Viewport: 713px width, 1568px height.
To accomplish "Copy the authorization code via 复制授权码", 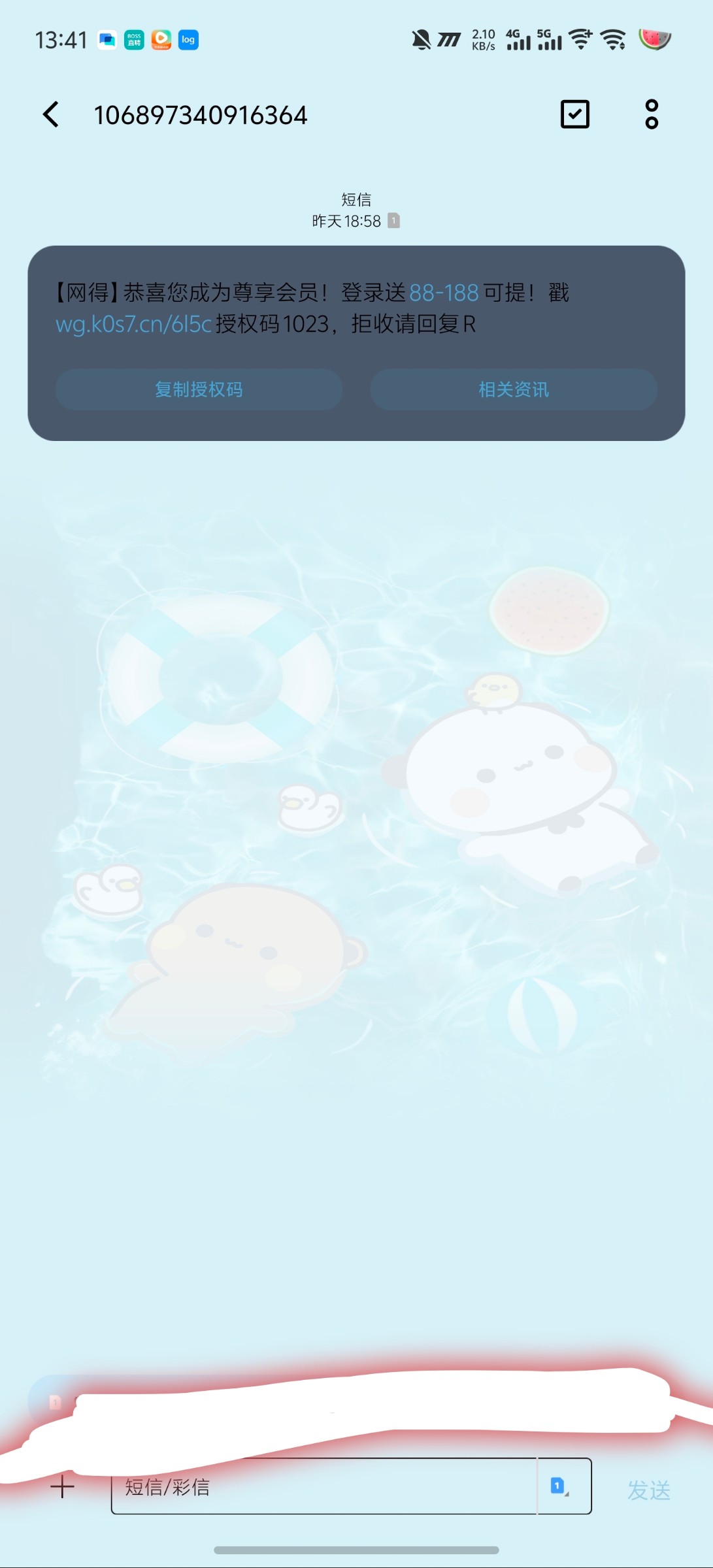I will [x=199, y=389].
